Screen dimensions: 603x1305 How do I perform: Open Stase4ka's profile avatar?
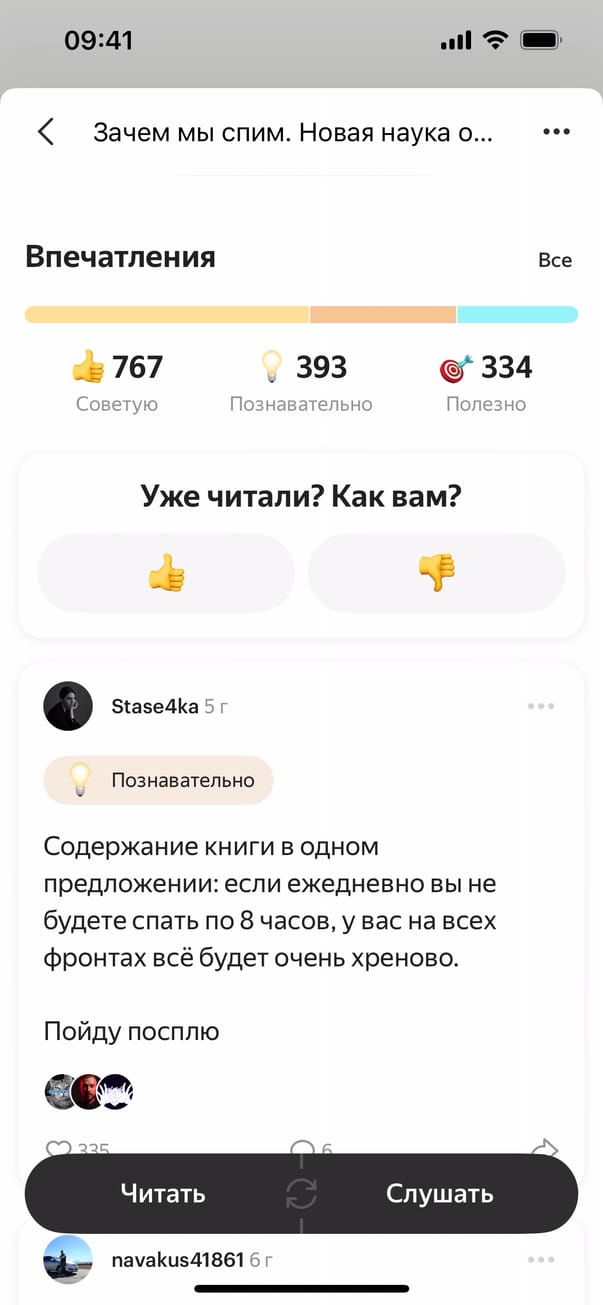[x=68, y=707]
